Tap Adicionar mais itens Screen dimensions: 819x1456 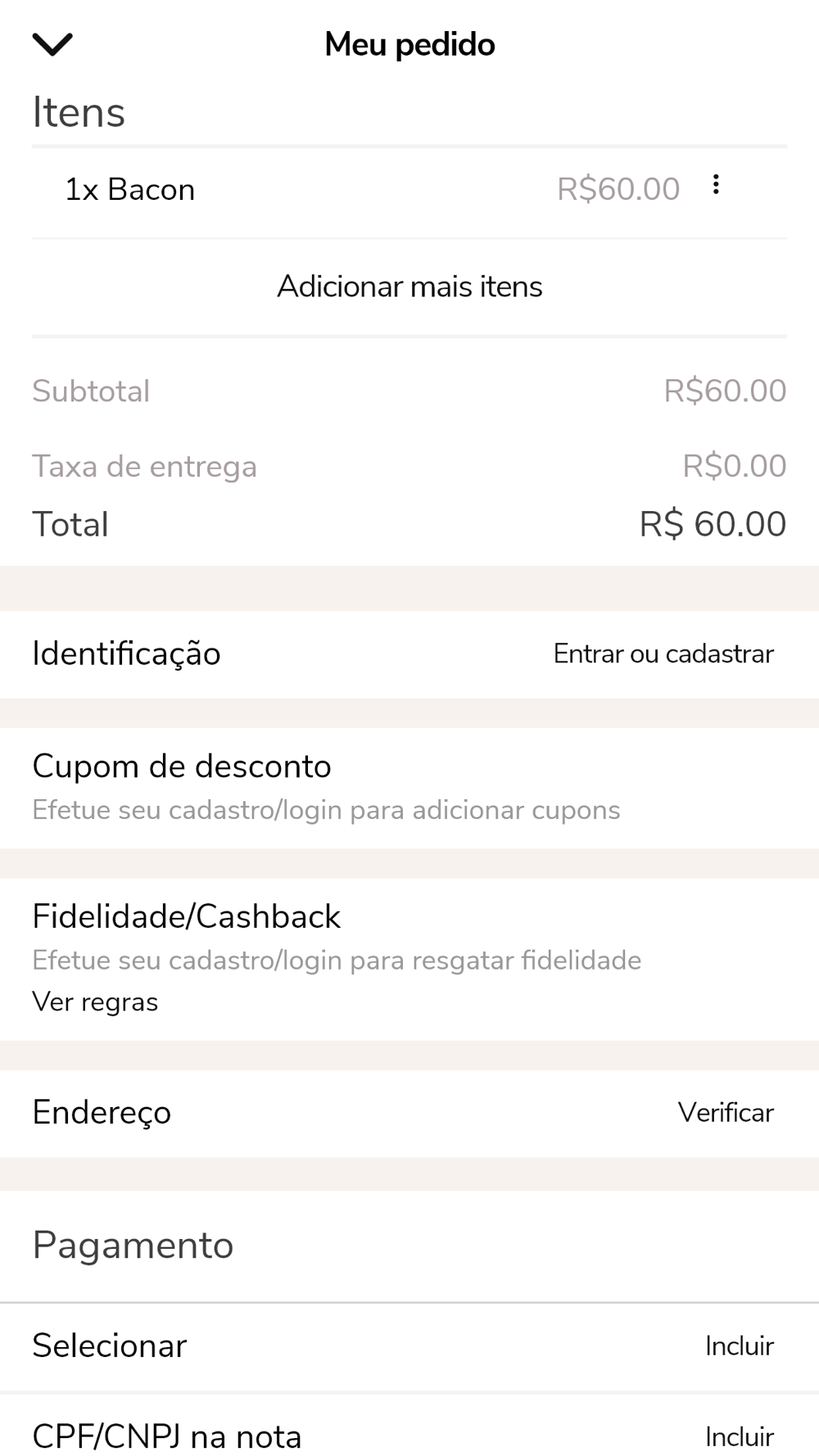(409, 287)
